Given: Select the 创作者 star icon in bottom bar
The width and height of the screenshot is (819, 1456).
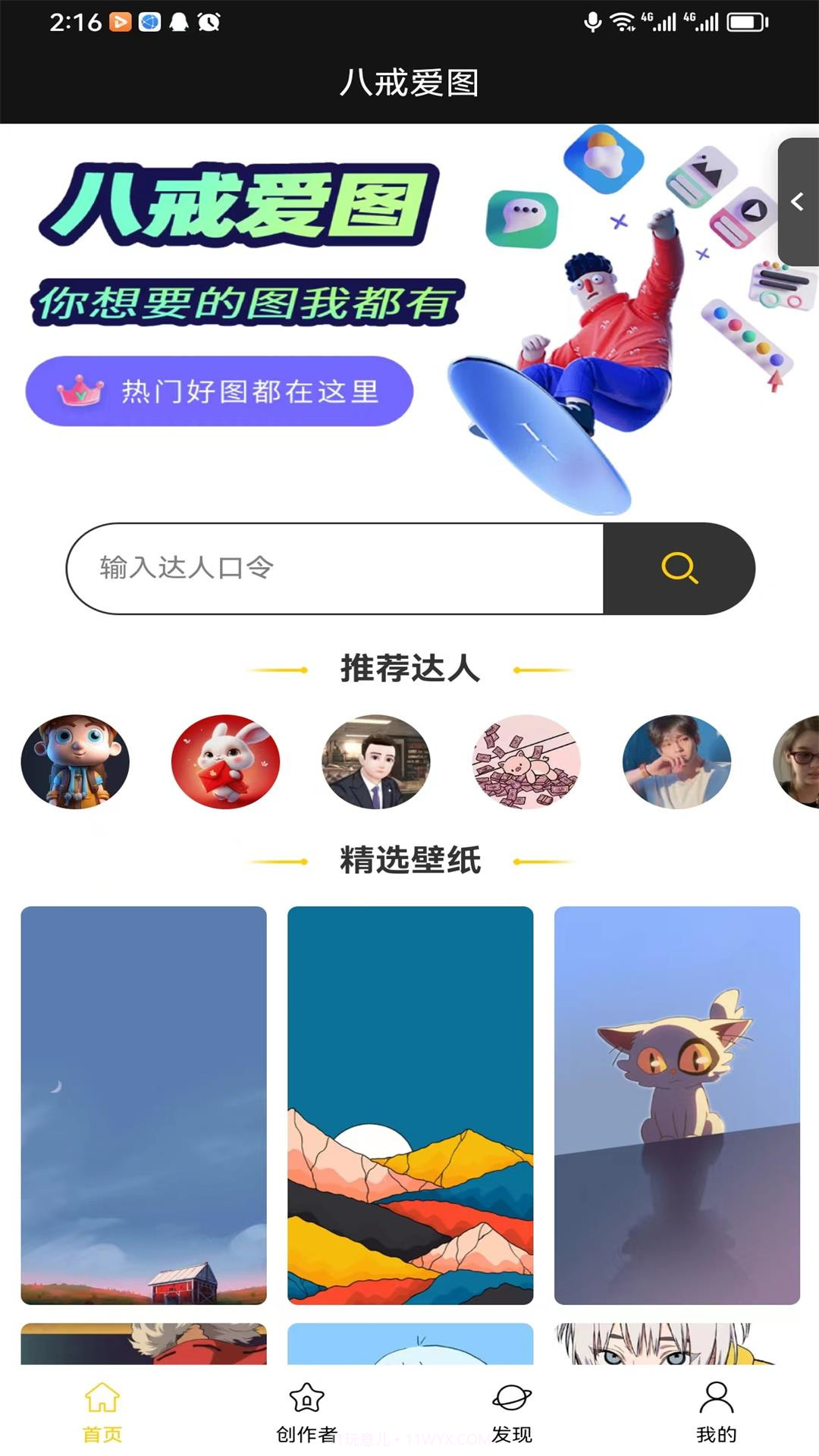Looking at the screenshot, I should (307, 1398).
